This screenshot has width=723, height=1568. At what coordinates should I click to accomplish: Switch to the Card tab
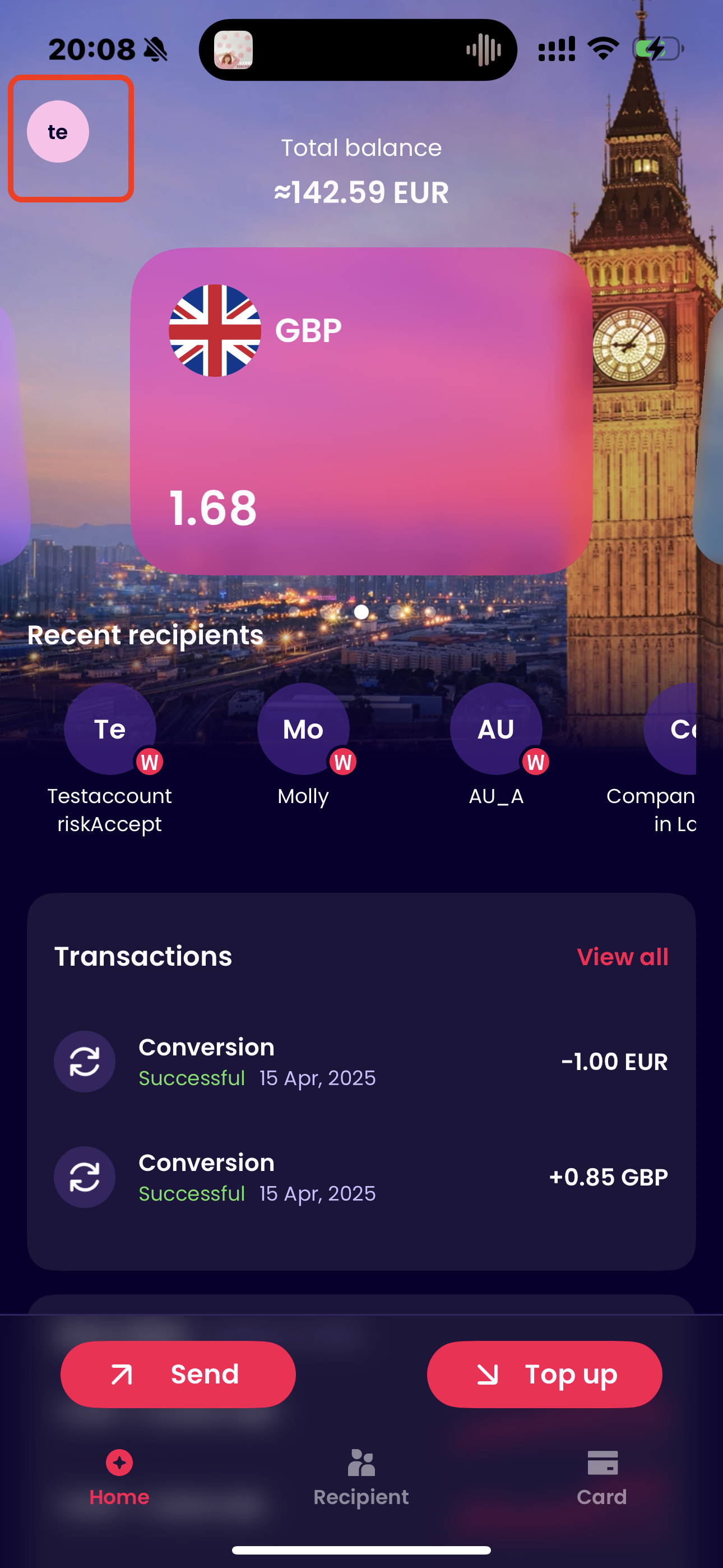602,1475
